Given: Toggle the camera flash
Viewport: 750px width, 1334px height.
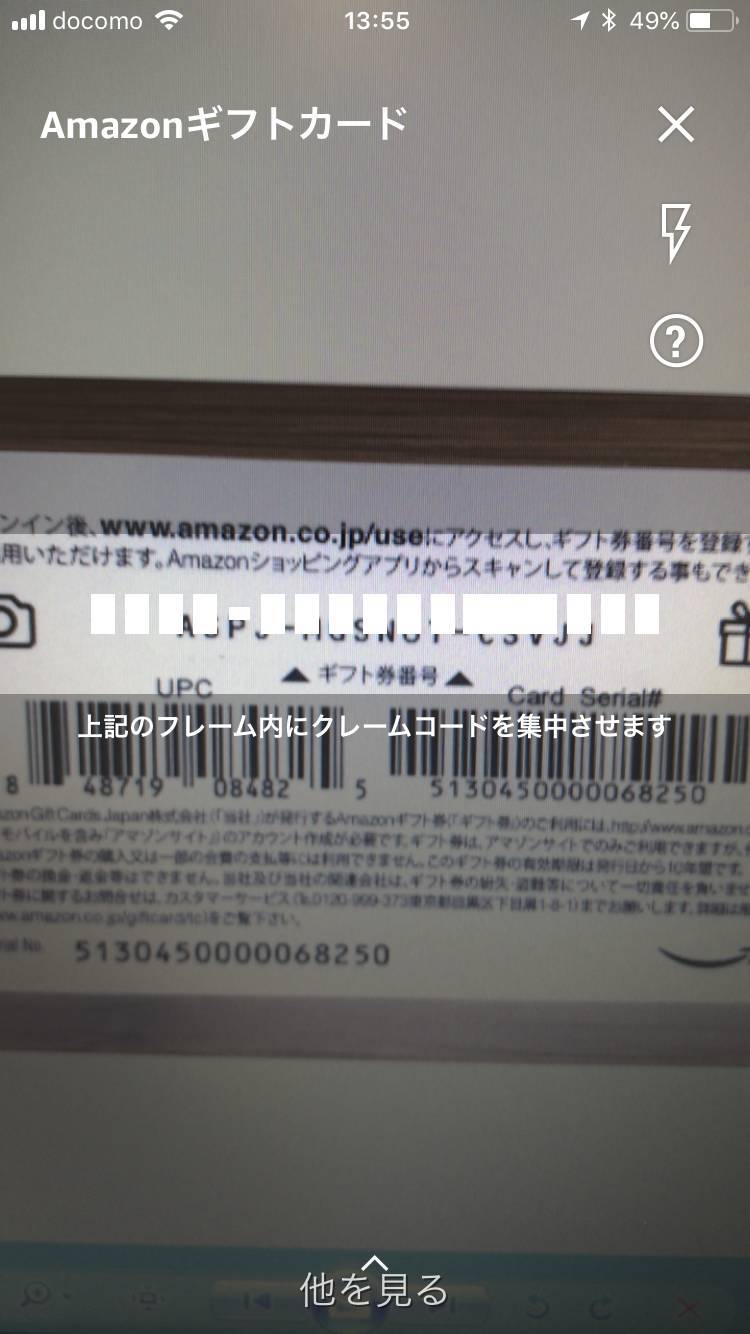Looking at the screenshot, I should click(x=677, y=232).
